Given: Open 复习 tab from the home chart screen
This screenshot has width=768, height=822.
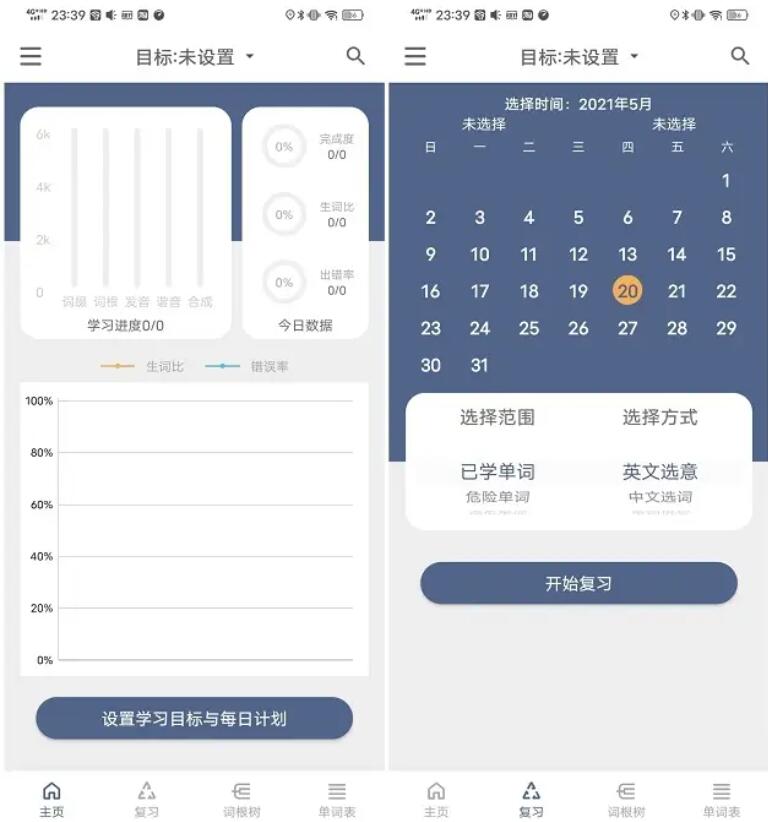Looking at the screenshot, I should click(x=147, y=799).
